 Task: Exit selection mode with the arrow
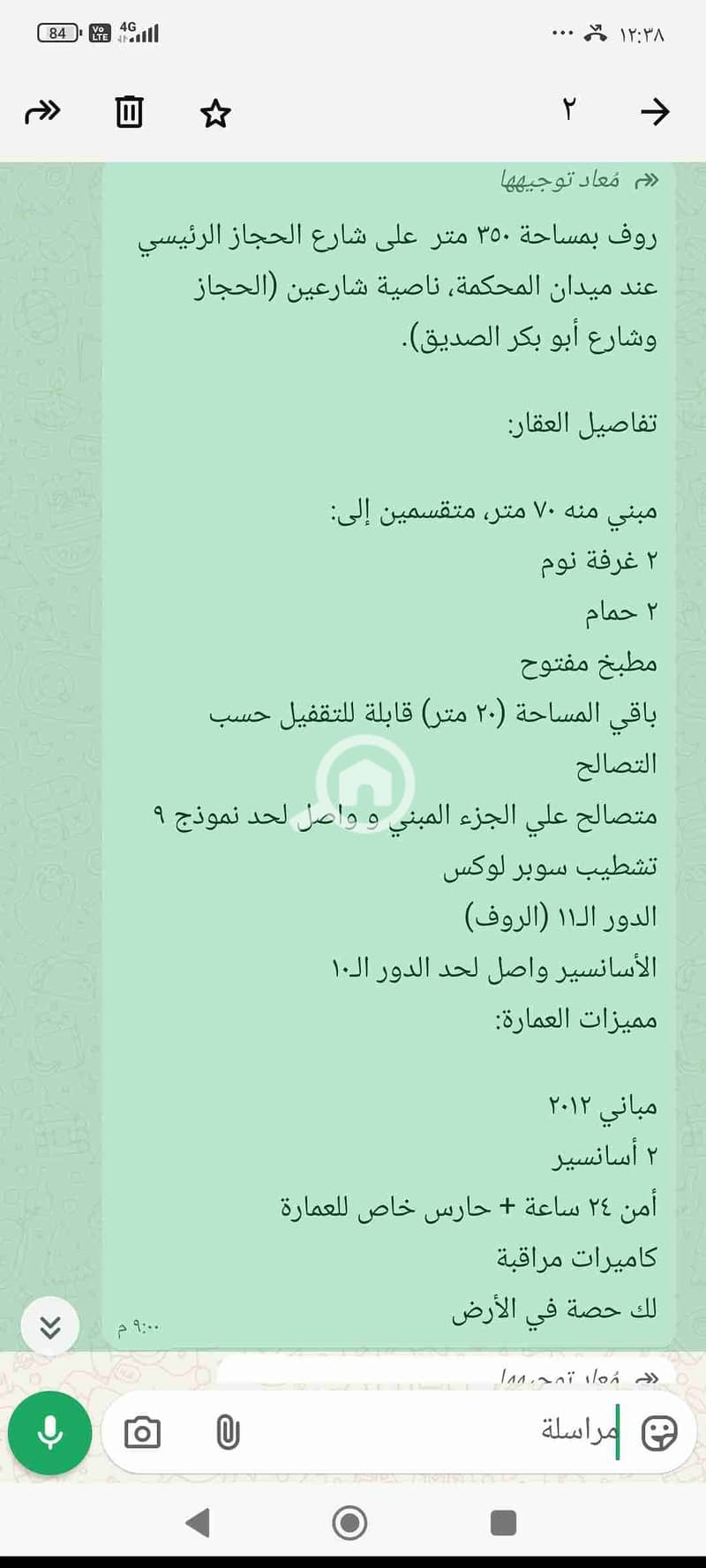point(655,112)
